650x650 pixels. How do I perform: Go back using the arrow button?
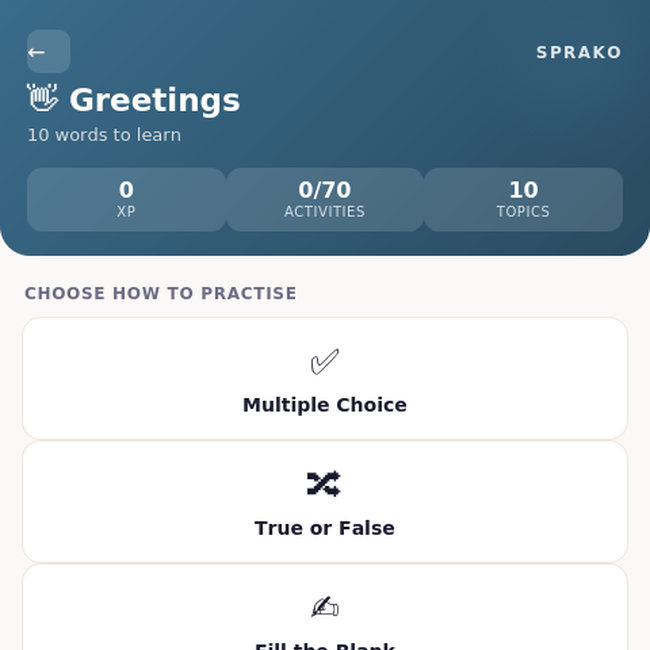(x=49, y=51)
